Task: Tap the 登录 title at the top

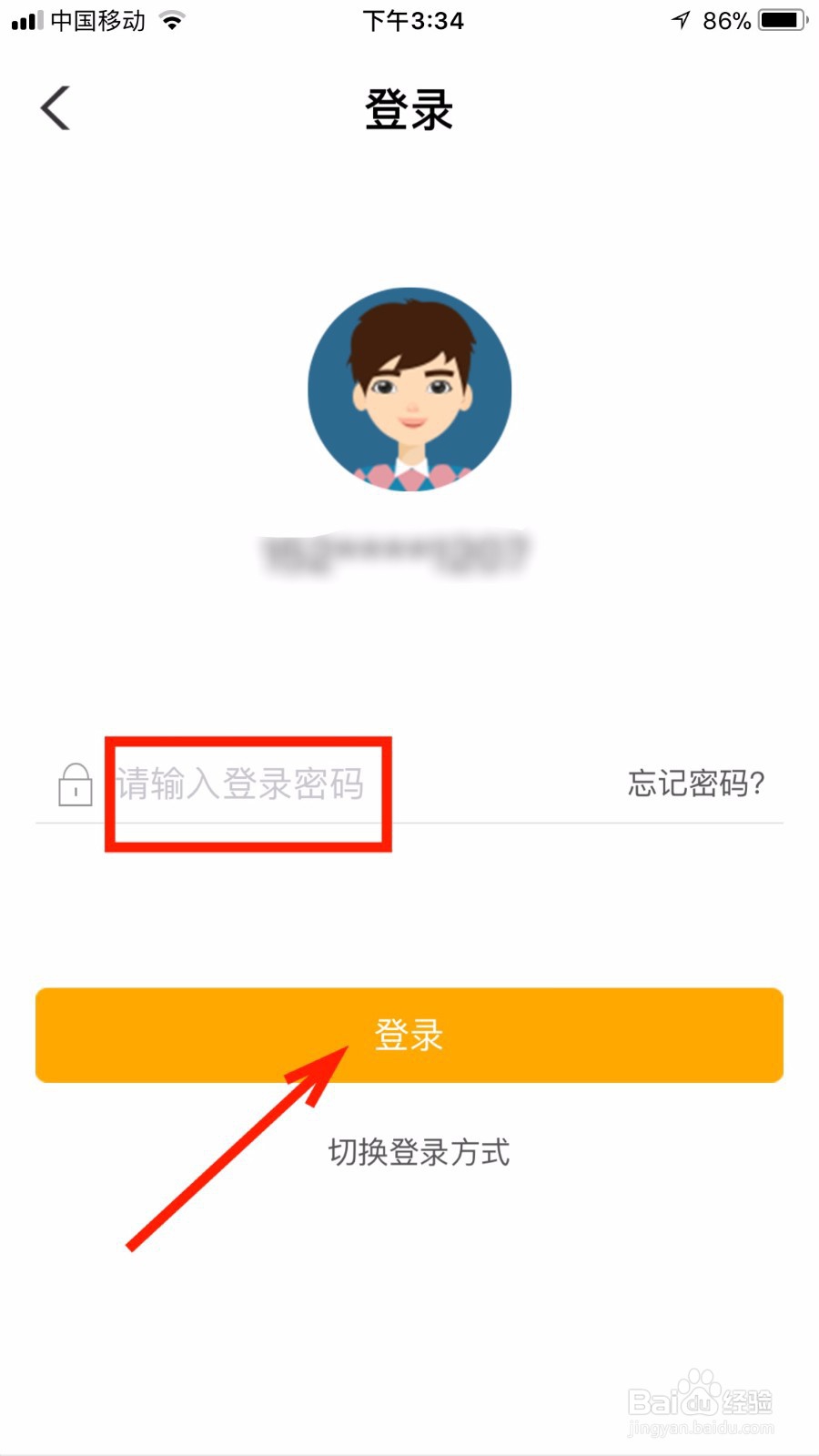Action: (x=409, y=108)
